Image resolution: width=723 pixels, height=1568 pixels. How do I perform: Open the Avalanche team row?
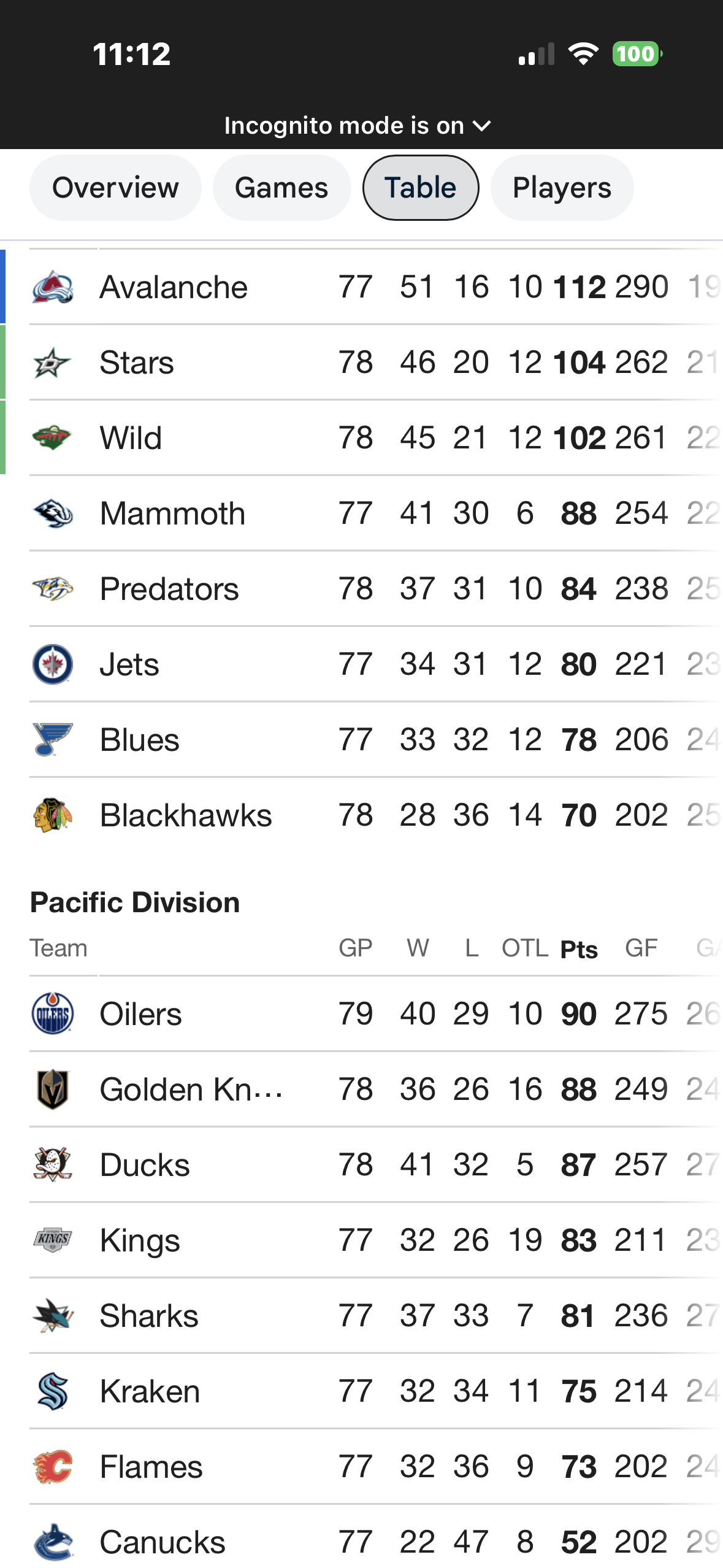(x=174, y=287)
